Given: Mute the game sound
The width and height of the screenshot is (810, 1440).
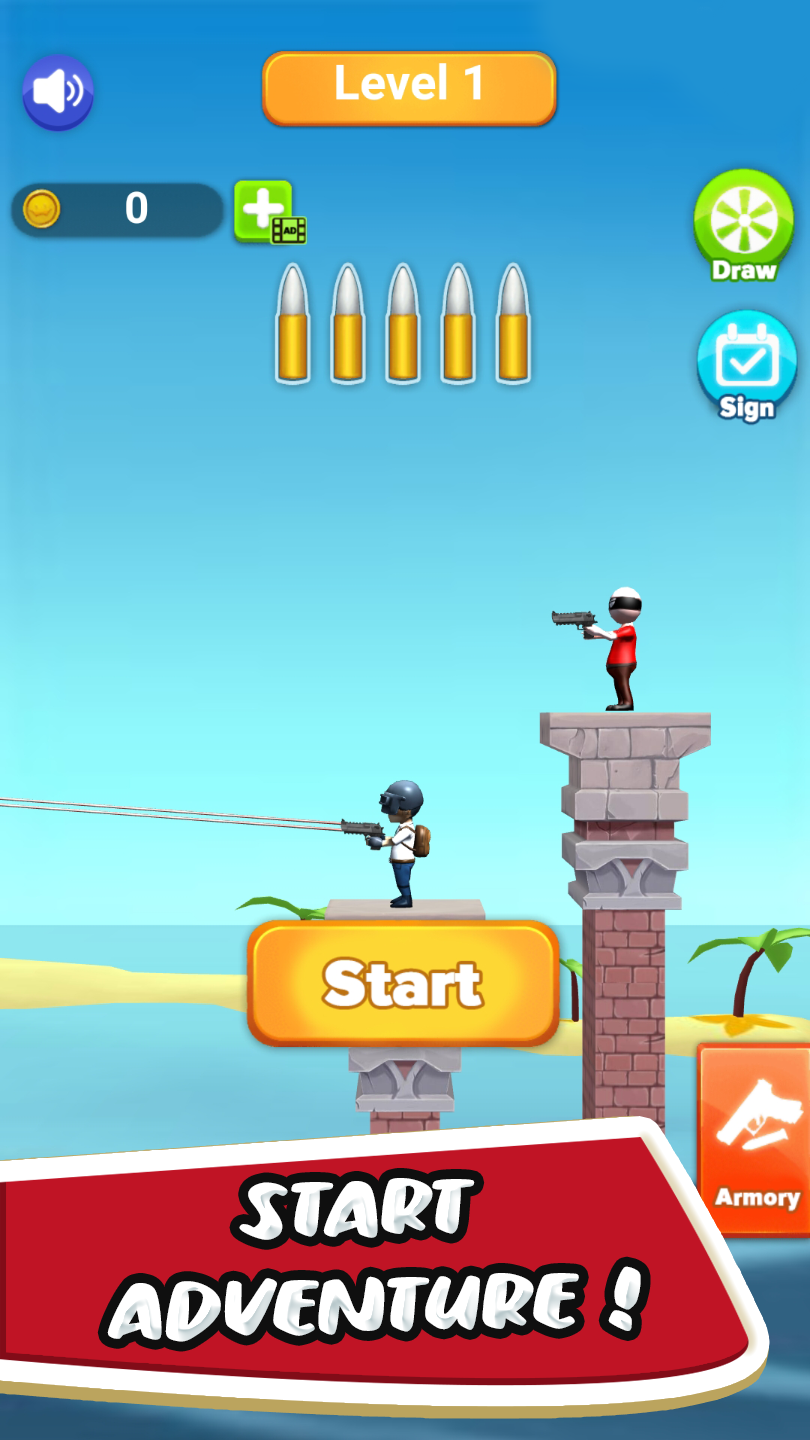Looking at the screenshot, I should (x=58, y=93).
